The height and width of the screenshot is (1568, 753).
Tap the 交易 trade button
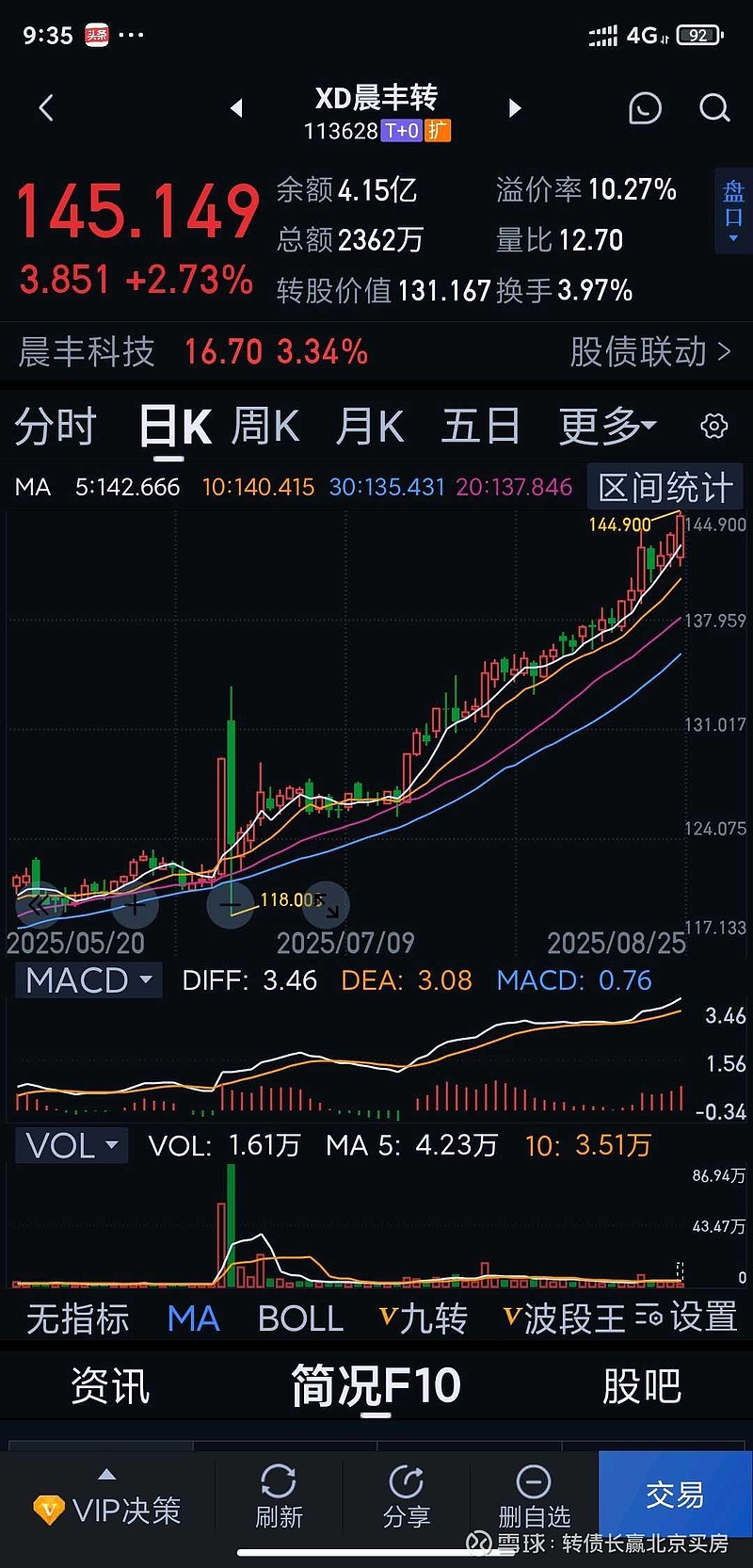click(x=675, y=1495)
